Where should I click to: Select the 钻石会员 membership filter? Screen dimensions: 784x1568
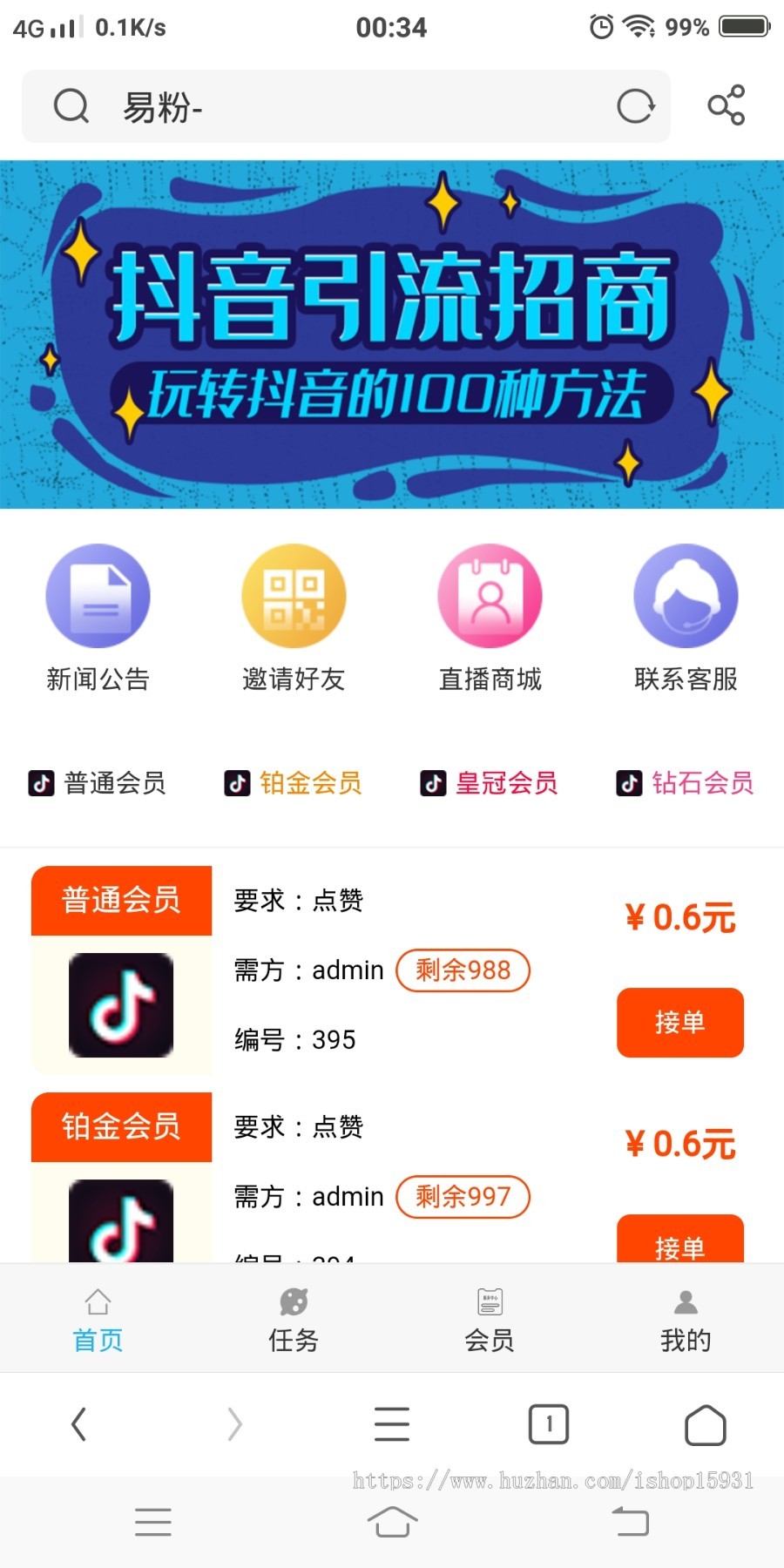coord(686,783)
